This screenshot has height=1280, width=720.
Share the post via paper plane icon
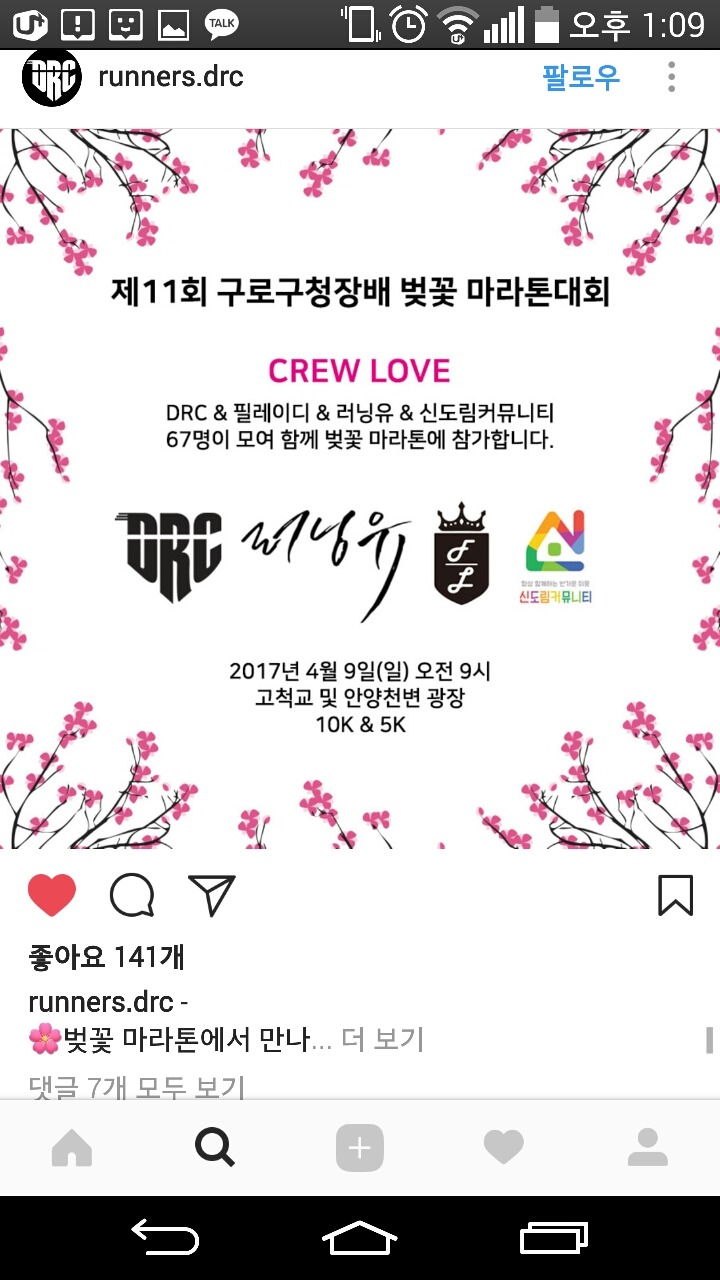point(211,895)
